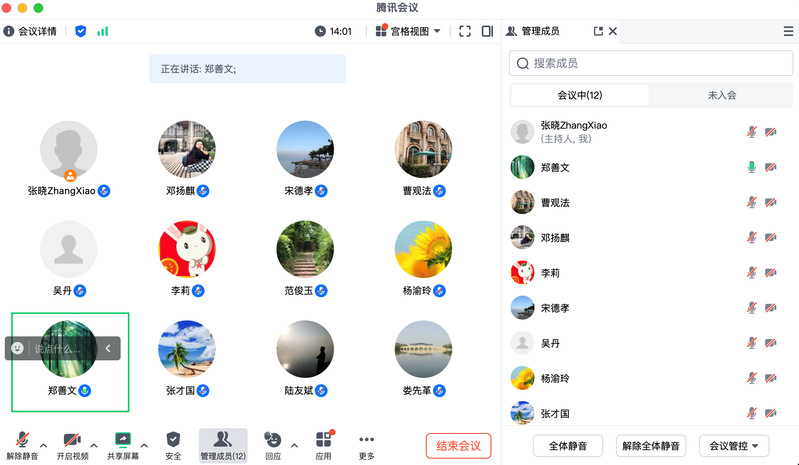
Task: End the meeting with 结束会议
Action: coord(458,445)
